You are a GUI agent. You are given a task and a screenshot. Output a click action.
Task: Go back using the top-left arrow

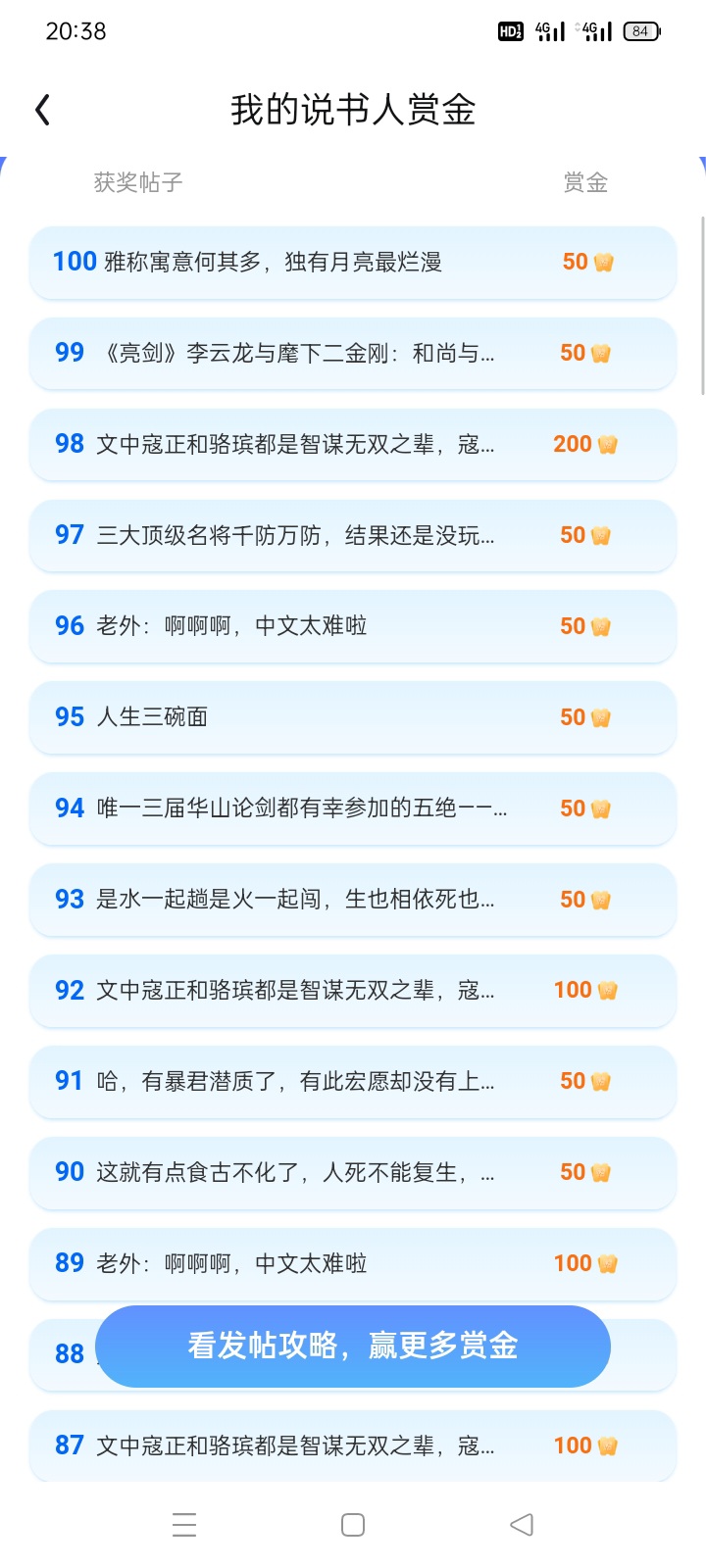[42, 110]
